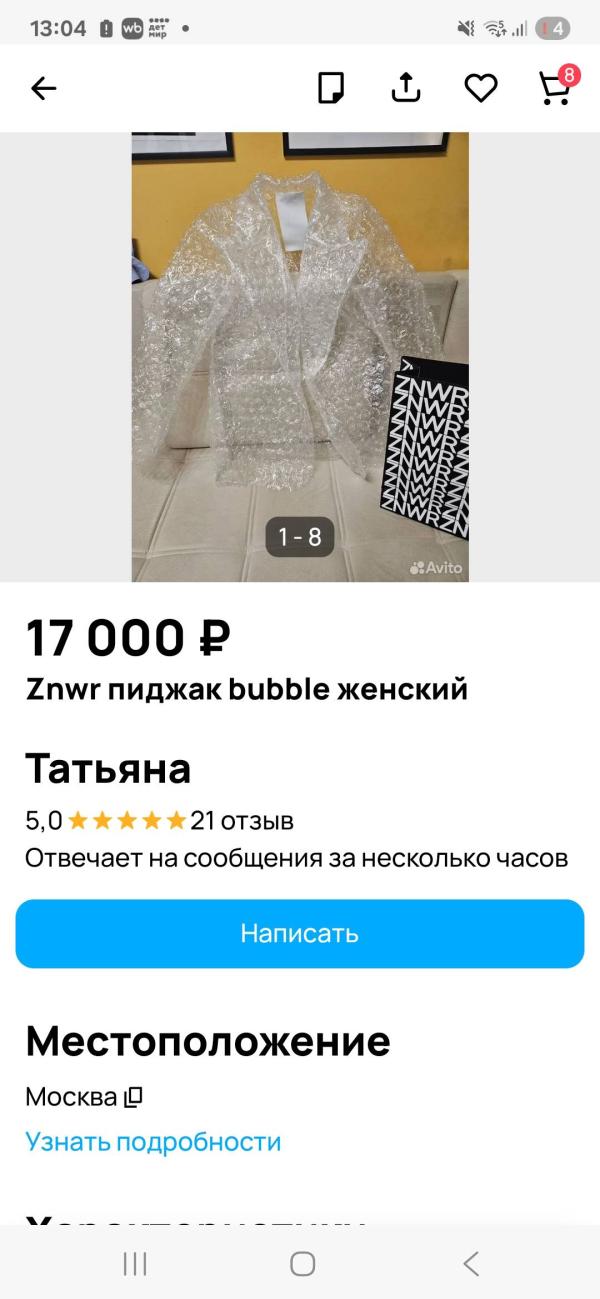Viewport: 600px width, 1299px height.
Task: Share this Znwr jacket listing
Action: pos(405,88)
